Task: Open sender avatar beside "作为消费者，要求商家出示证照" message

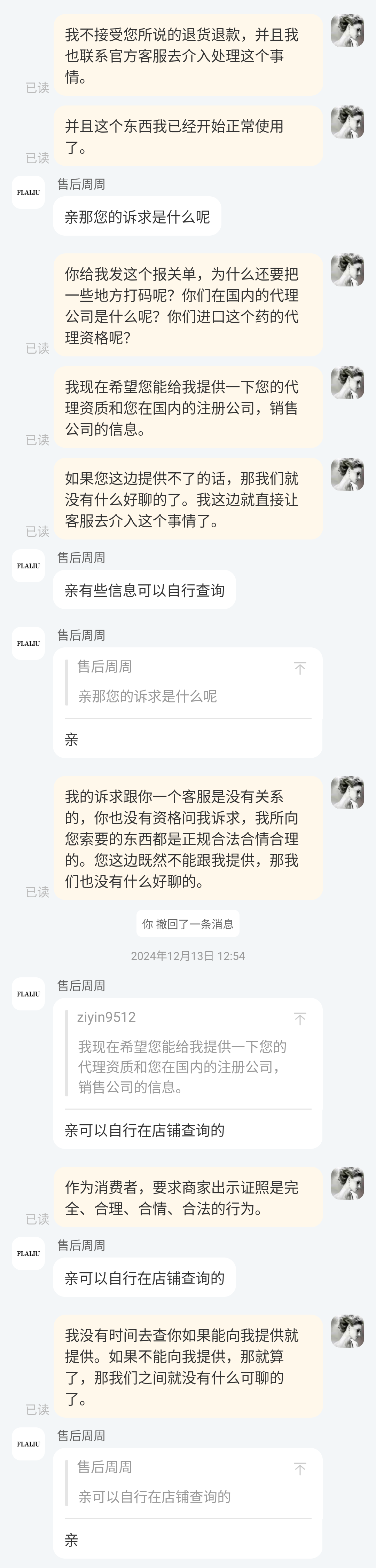Action: [x=347, y=1183]
